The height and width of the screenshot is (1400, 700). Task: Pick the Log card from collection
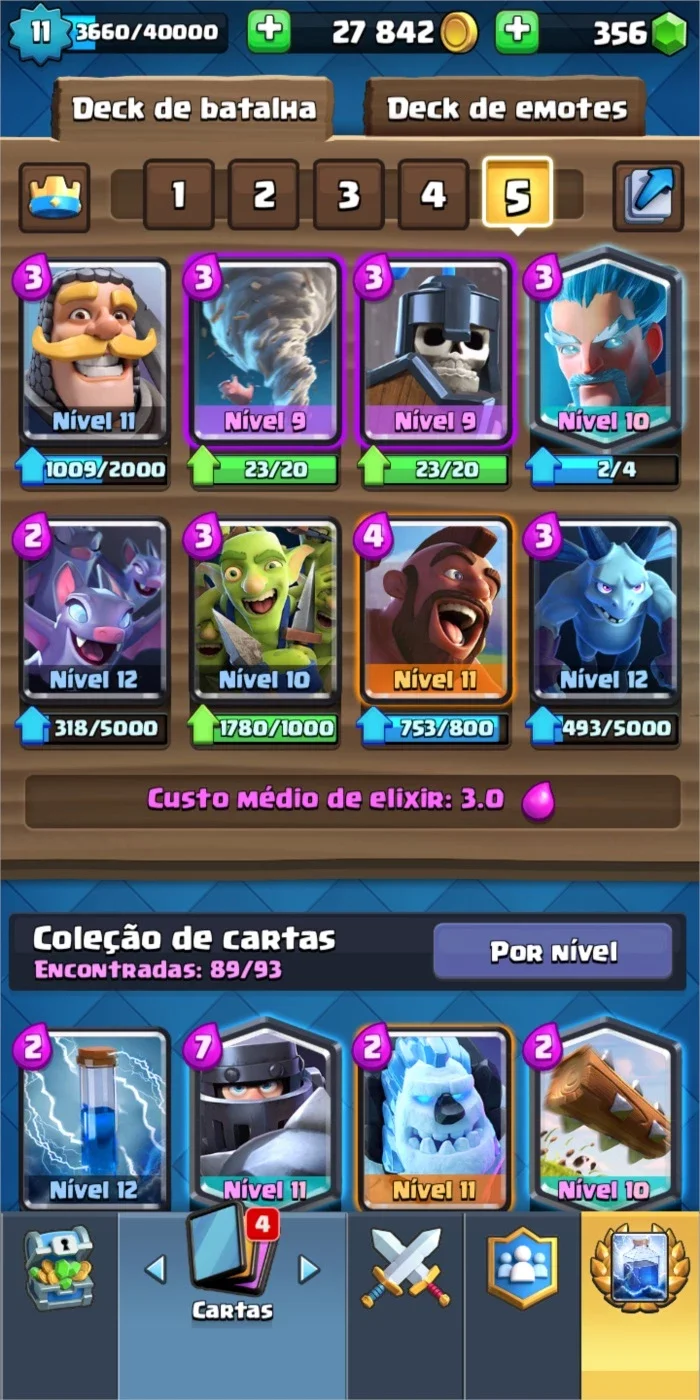point(606,1118)
